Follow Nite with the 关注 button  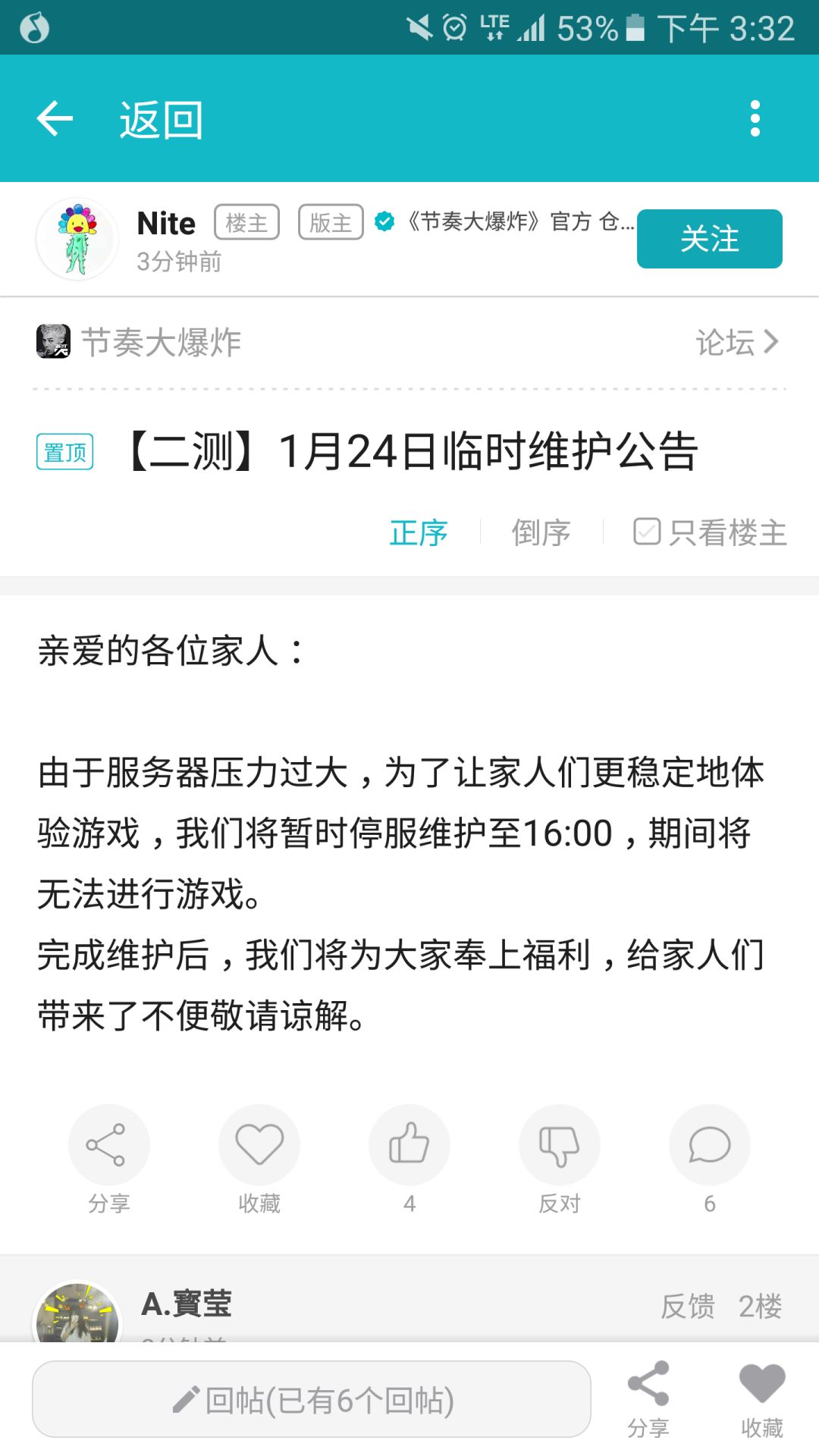709,239
